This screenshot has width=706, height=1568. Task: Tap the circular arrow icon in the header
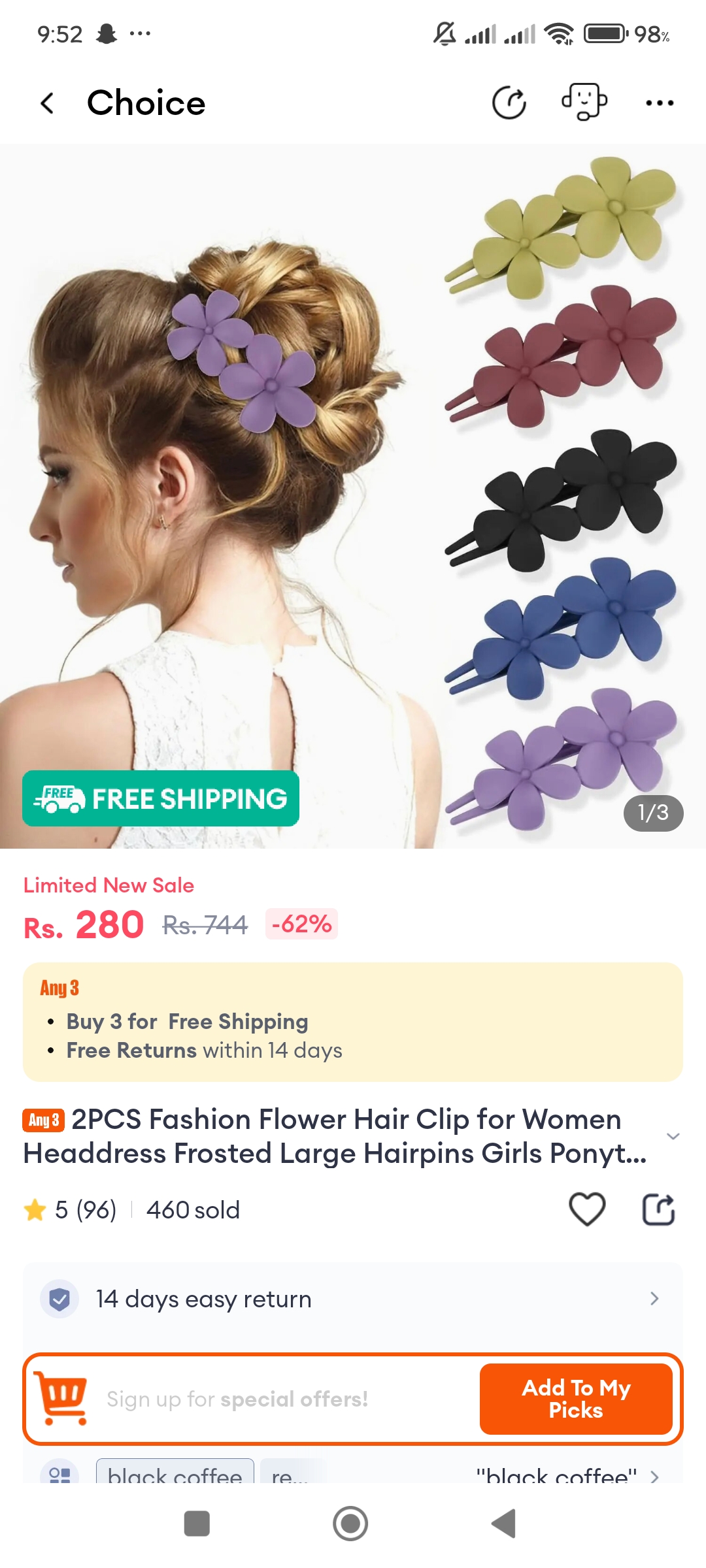pyautogui.click(x=509, y=103)
